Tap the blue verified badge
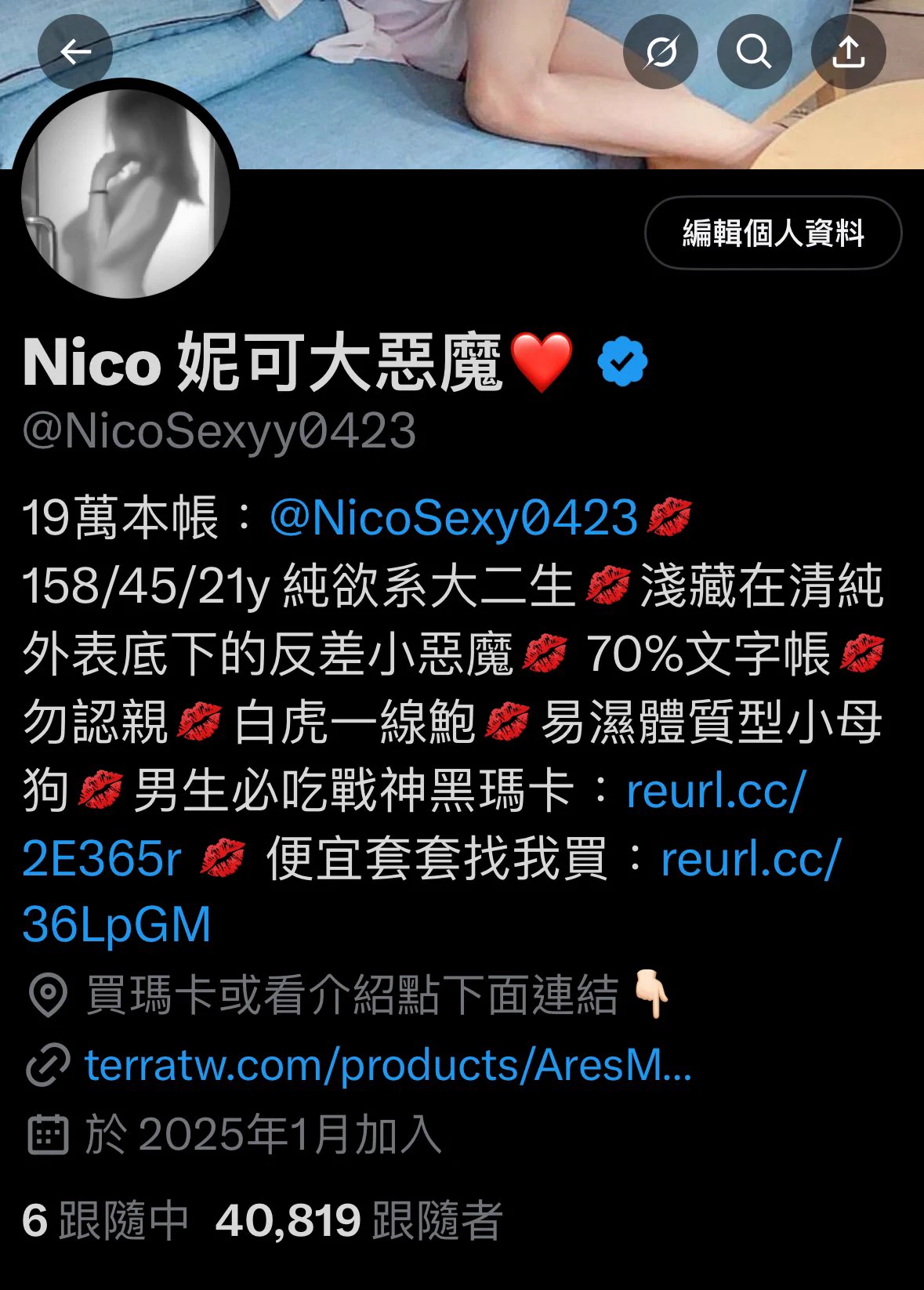Image resolution: width=924 pixels, height=1290 pixels. [621, 361]
